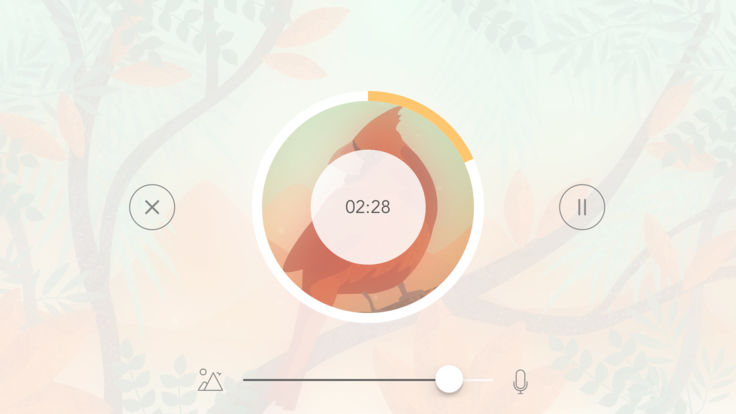The width and height of the screenshot is (736, 414).
Task: Close the meditation session with X
Action: coord(152,208)
